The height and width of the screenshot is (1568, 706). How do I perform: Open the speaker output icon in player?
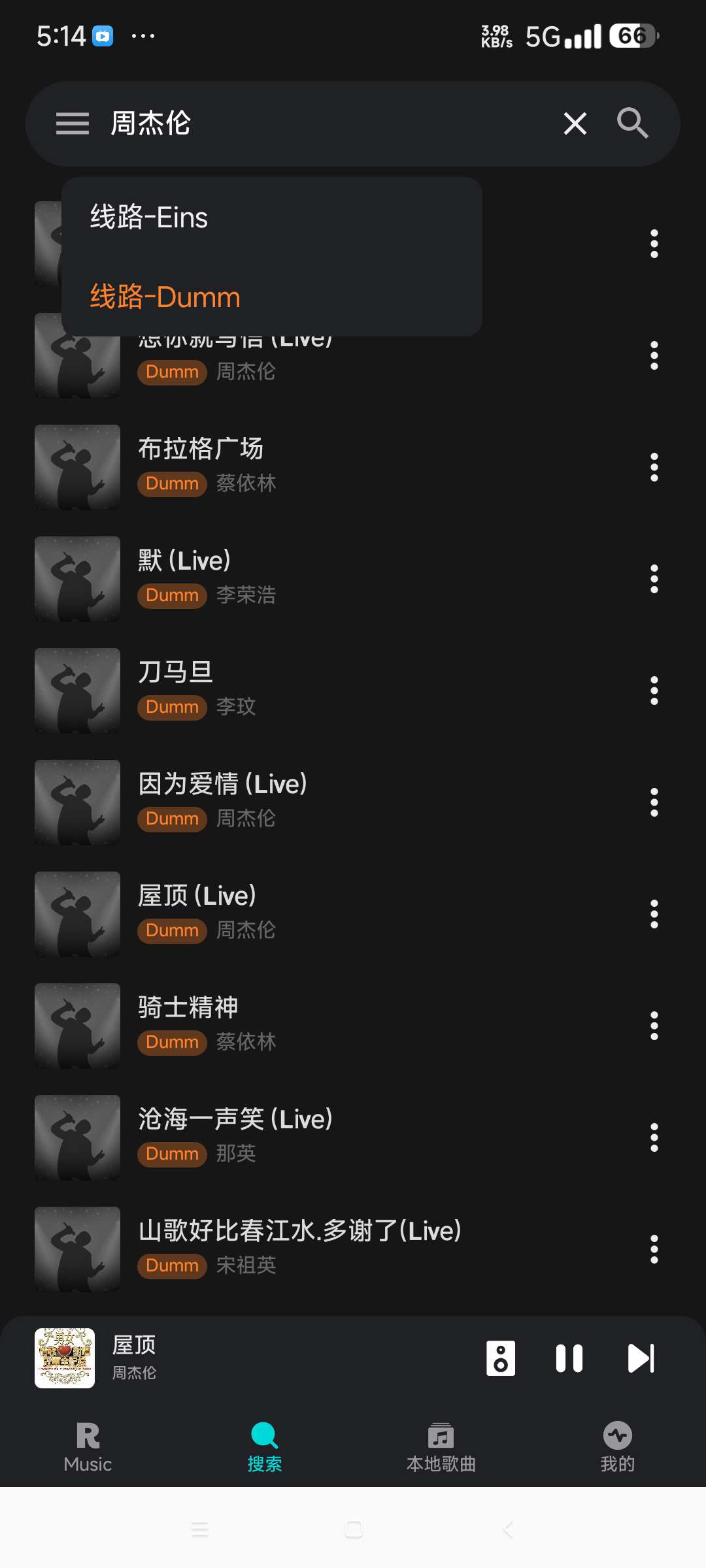tap(501, 1359)
